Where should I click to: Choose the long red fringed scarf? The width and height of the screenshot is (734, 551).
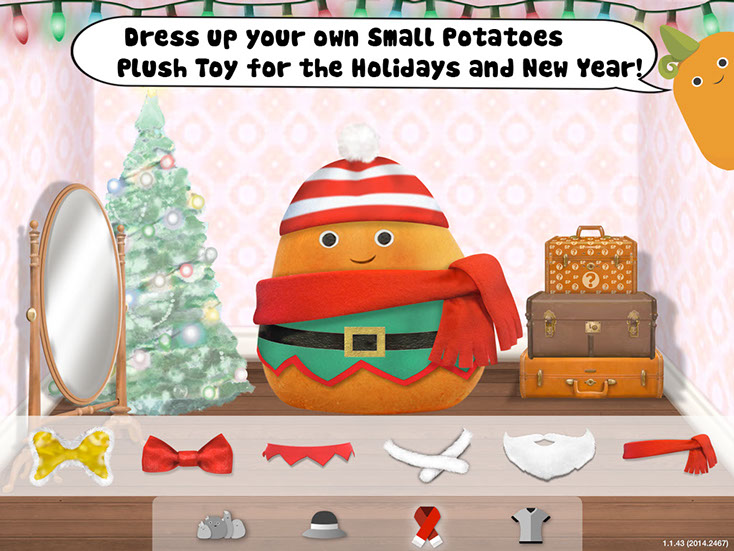click(x=669, y=455)
